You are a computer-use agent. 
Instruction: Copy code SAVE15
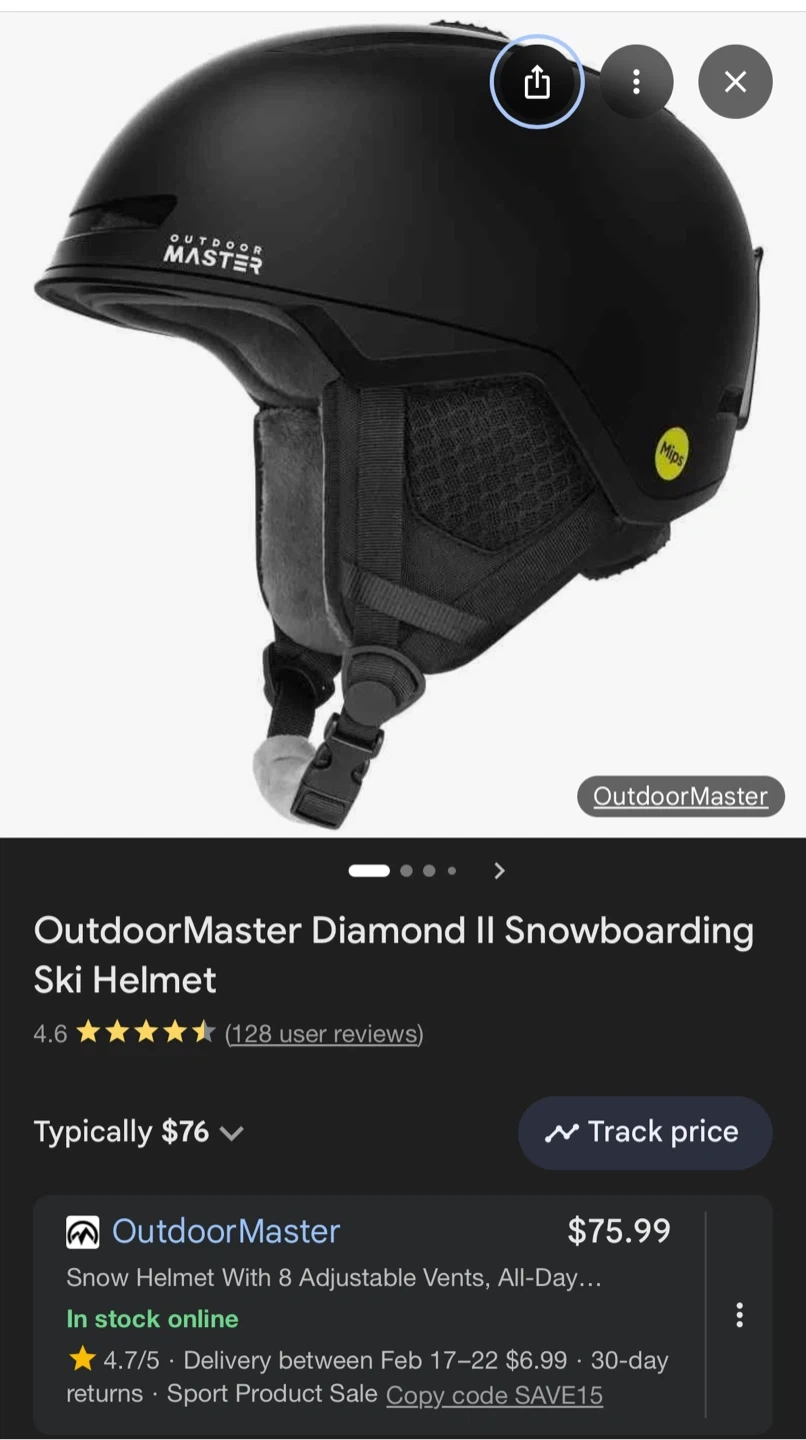494,1395
